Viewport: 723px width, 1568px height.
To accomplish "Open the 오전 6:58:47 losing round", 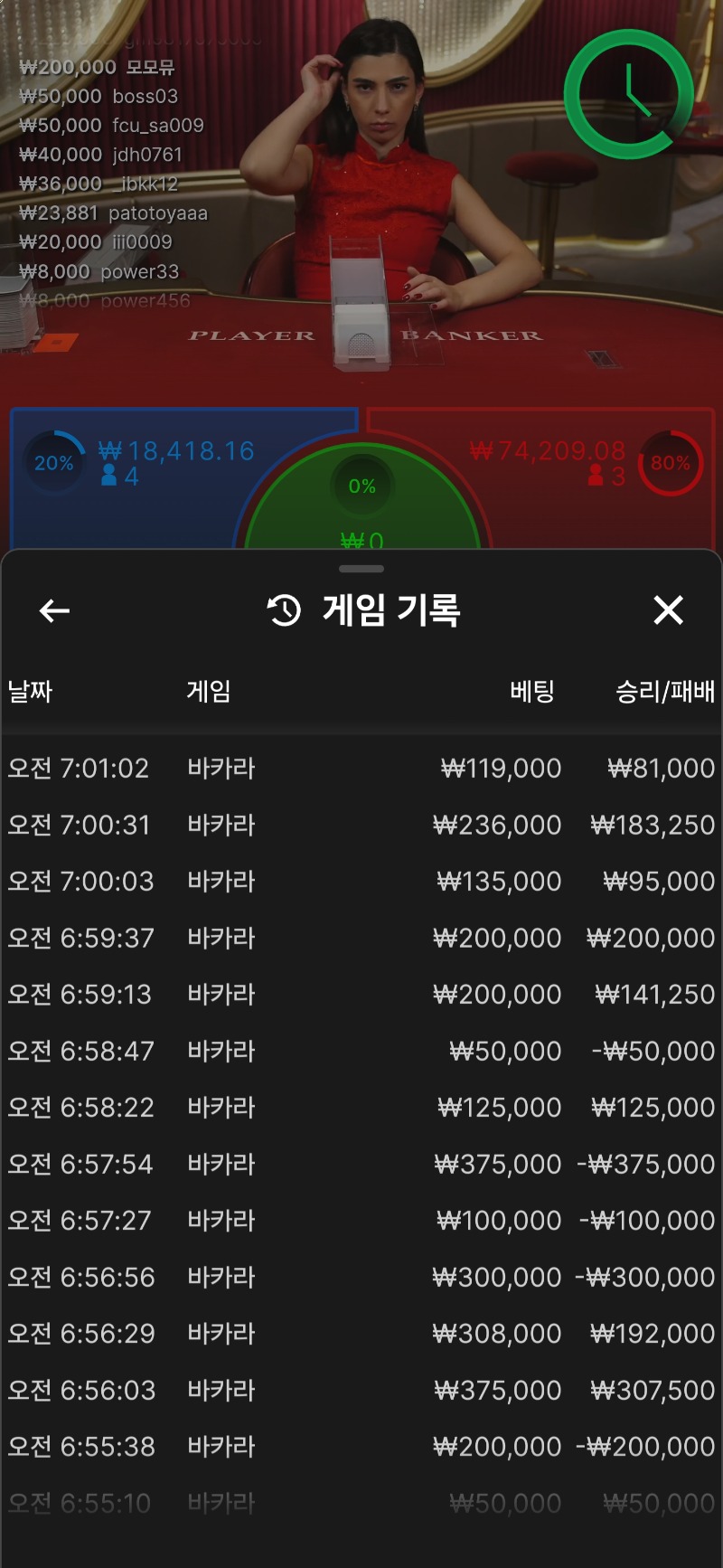I will point(361,1051).
